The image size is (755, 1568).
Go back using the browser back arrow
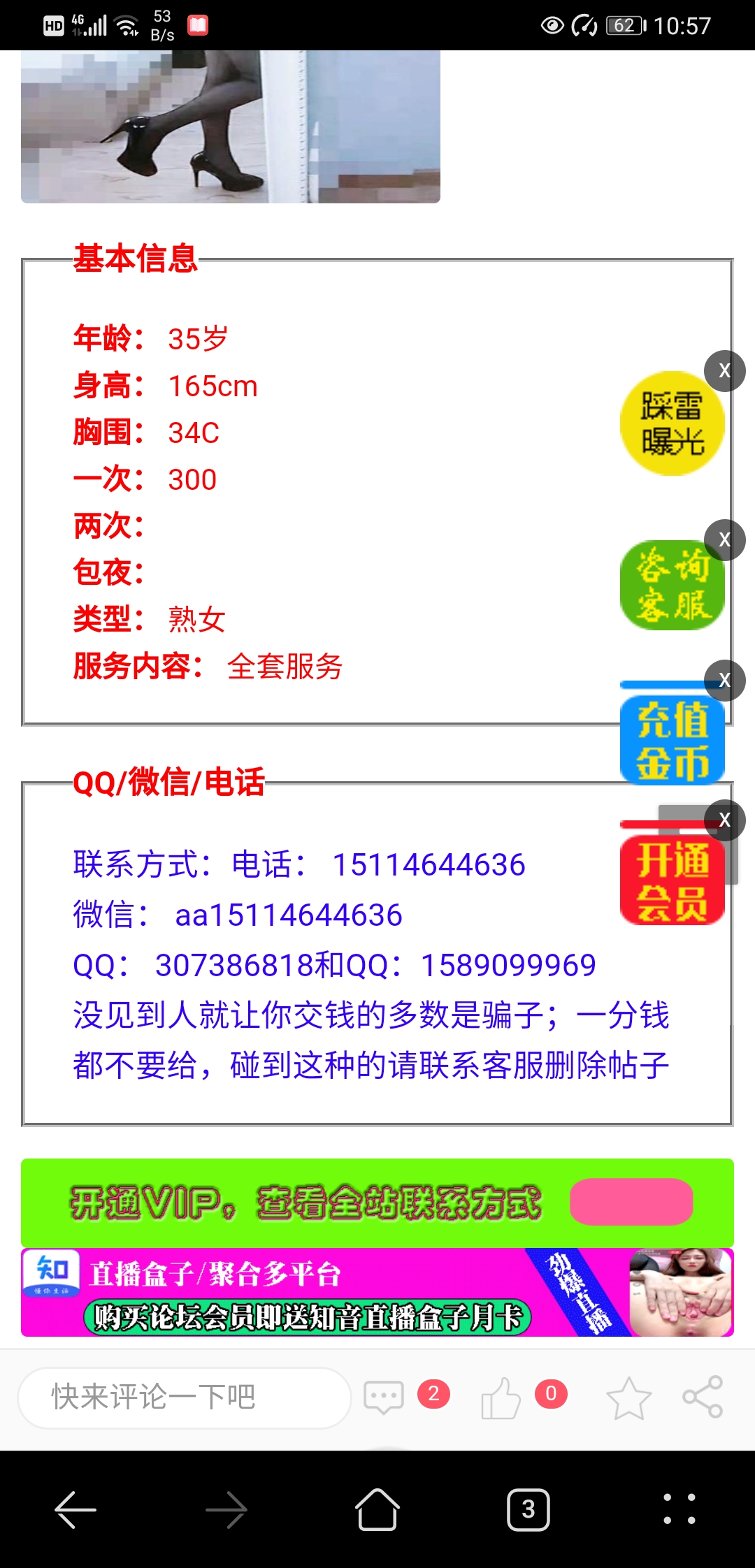(x=75, y=1509)
